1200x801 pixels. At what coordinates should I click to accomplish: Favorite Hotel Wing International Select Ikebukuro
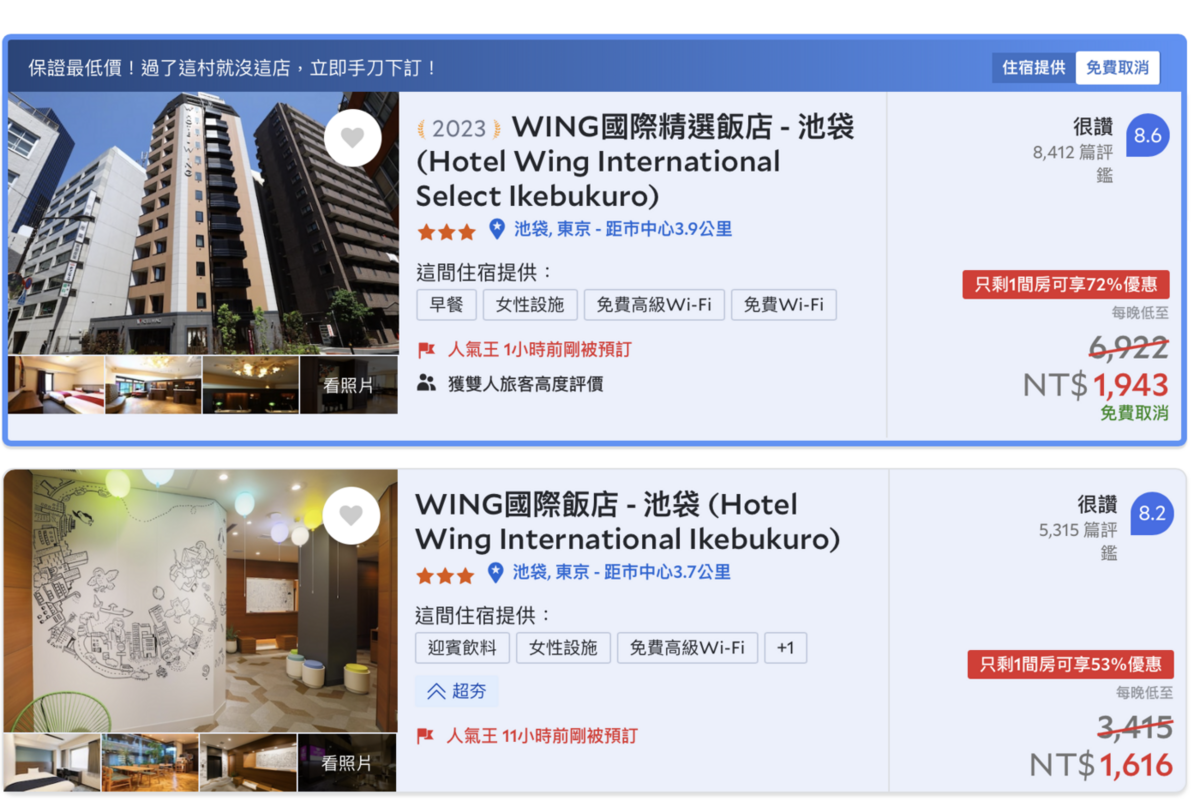[352, 138]
